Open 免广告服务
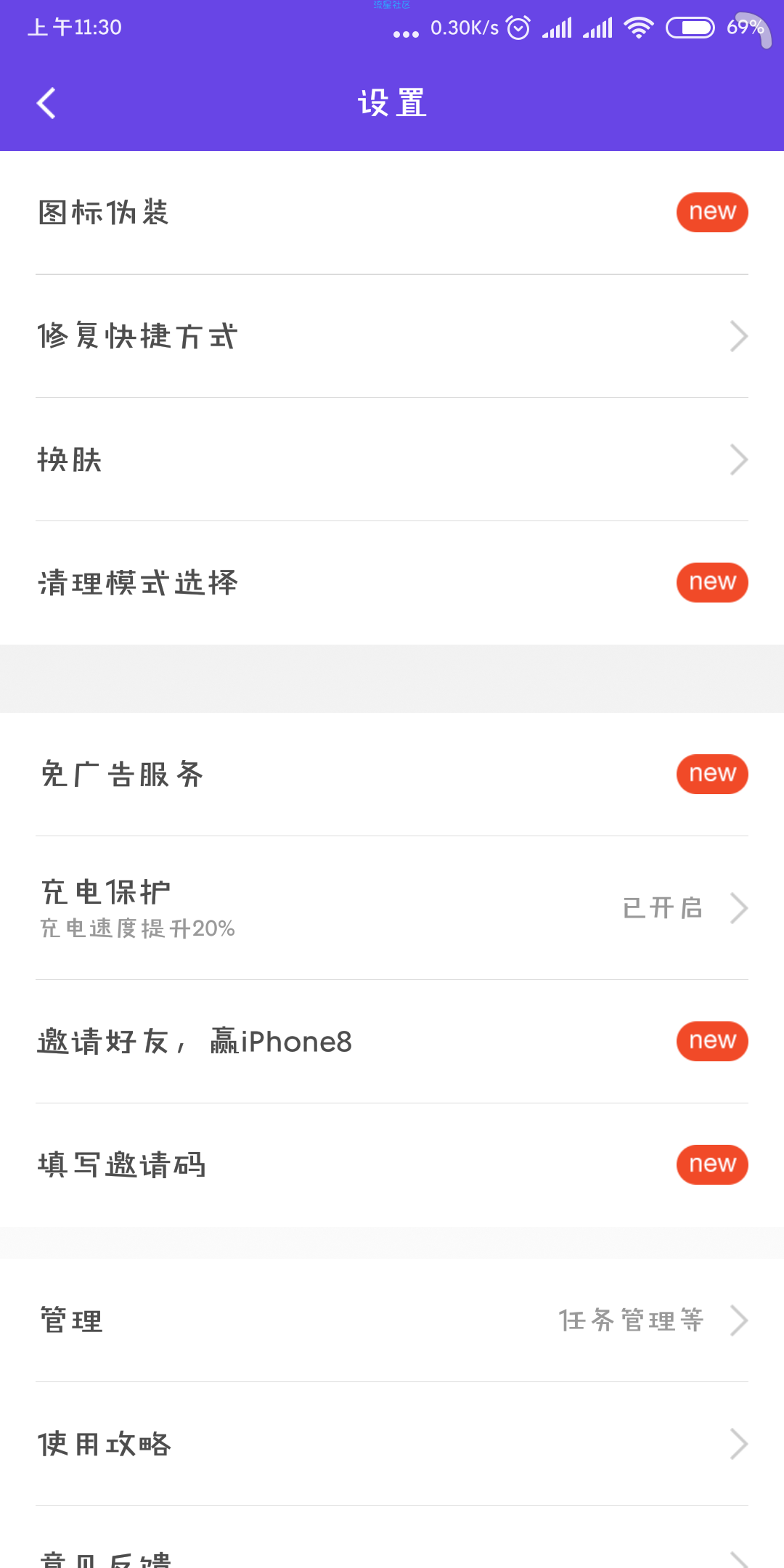 point(392,775)
